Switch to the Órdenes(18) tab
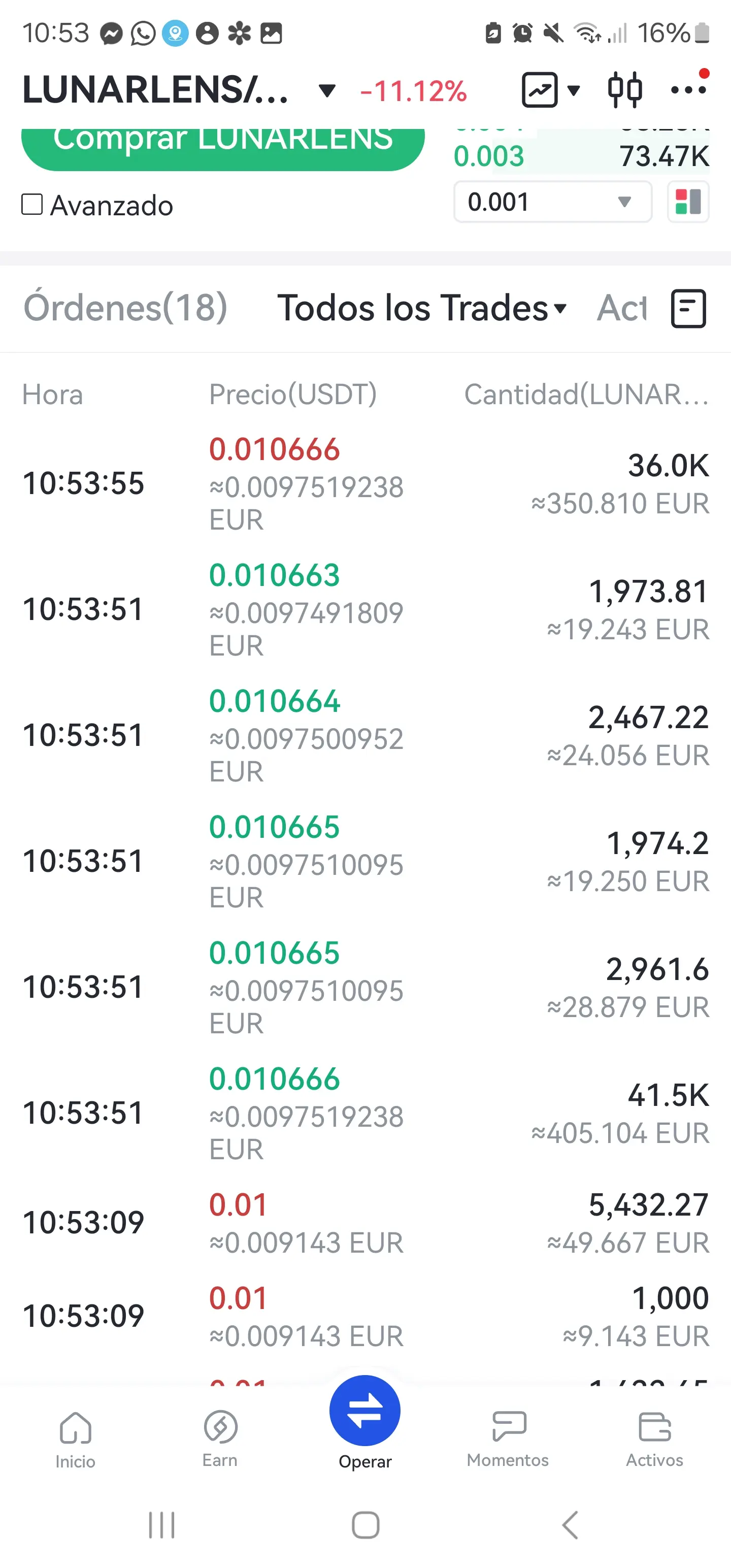731x1568 pixels. click(125, 307)
